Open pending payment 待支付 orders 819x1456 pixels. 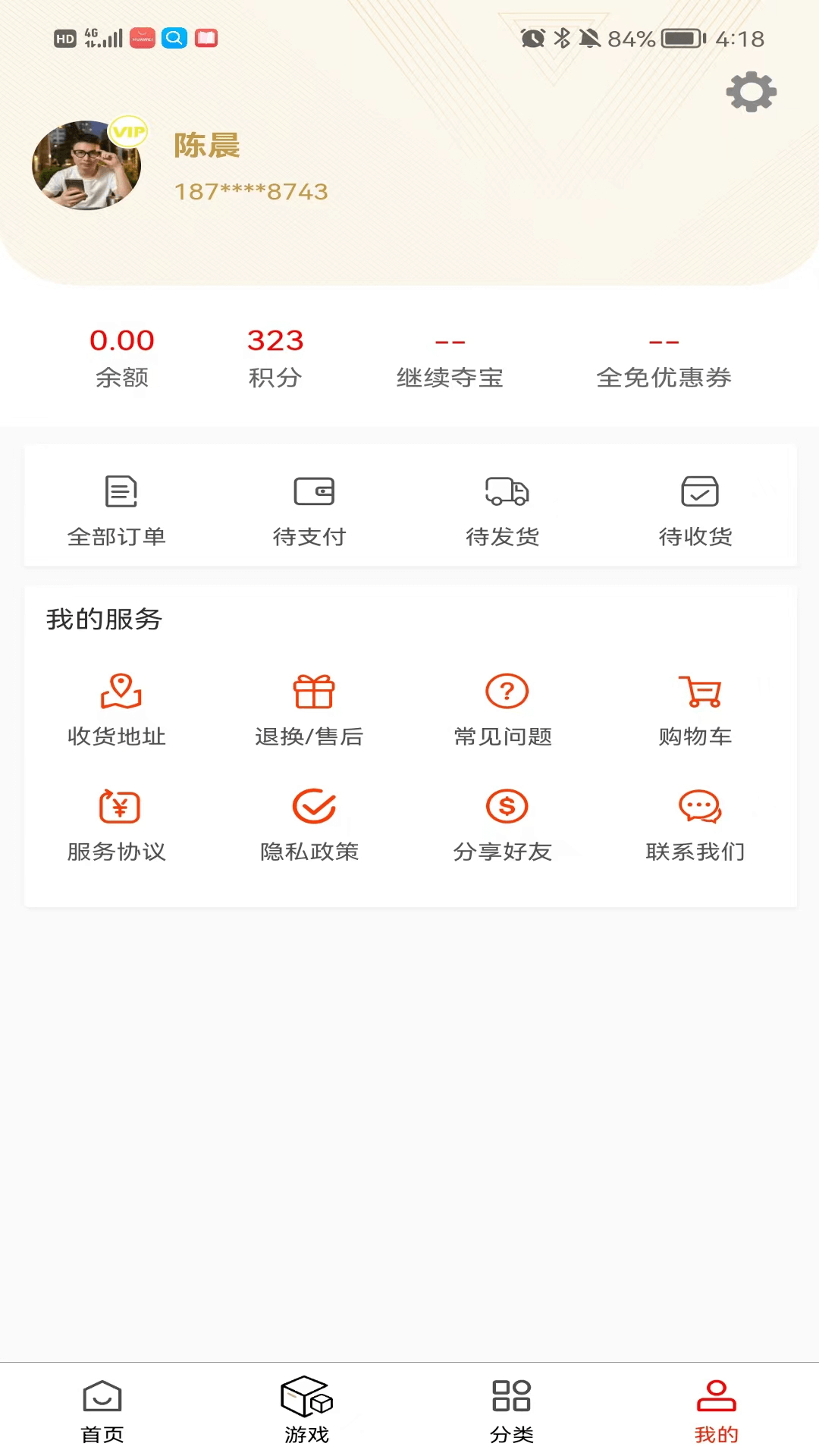[312, 508]
